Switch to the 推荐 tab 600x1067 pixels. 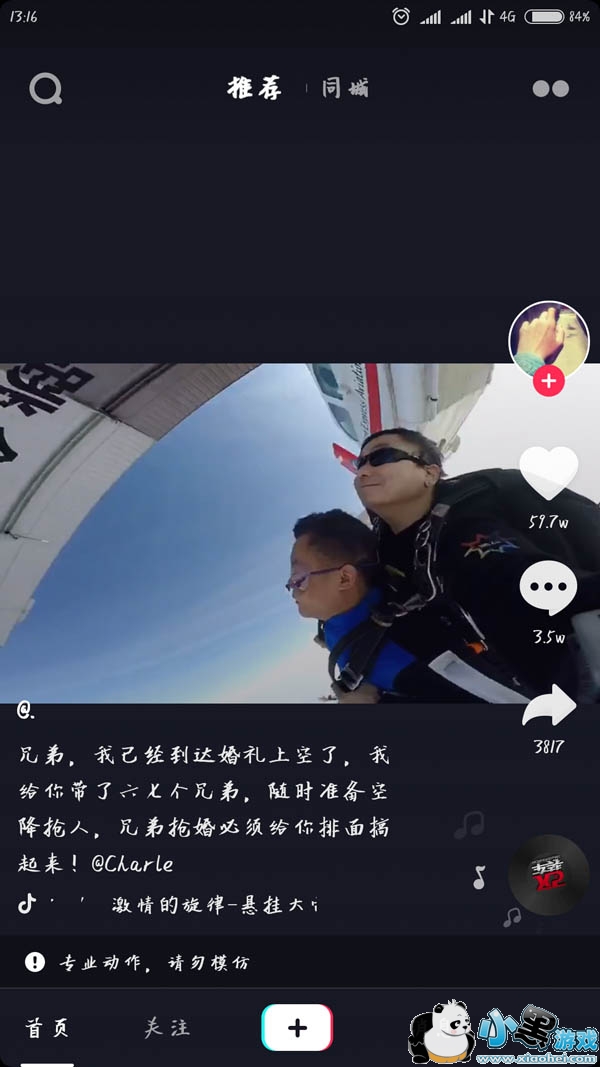(x=255, y=88)
